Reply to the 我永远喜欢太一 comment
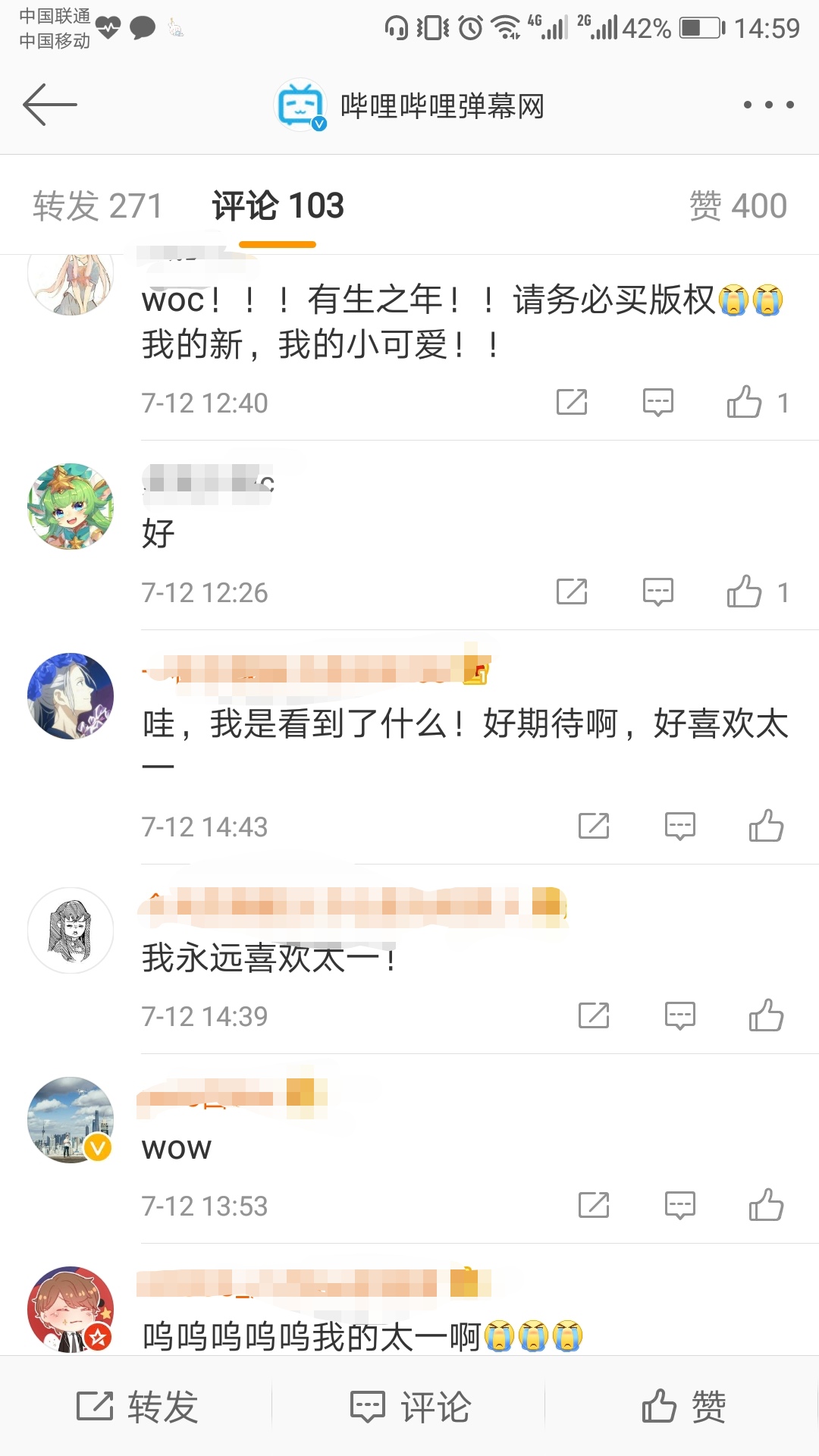Image resolution: width=819 pixels, height=1456 pixels. (679, 1015)
